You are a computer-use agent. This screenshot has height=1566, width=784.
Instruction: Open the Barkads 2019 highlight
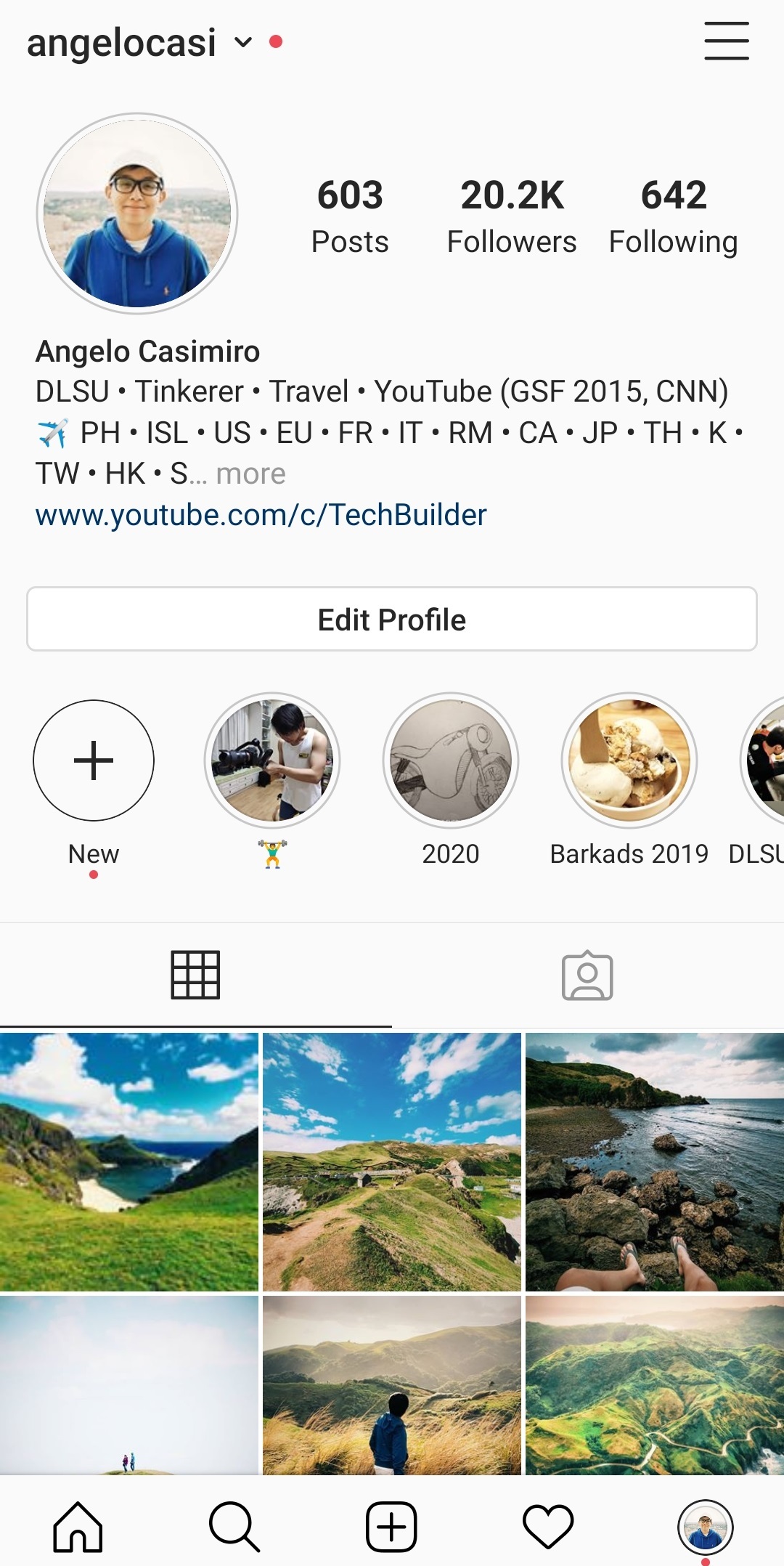(629, 760)
